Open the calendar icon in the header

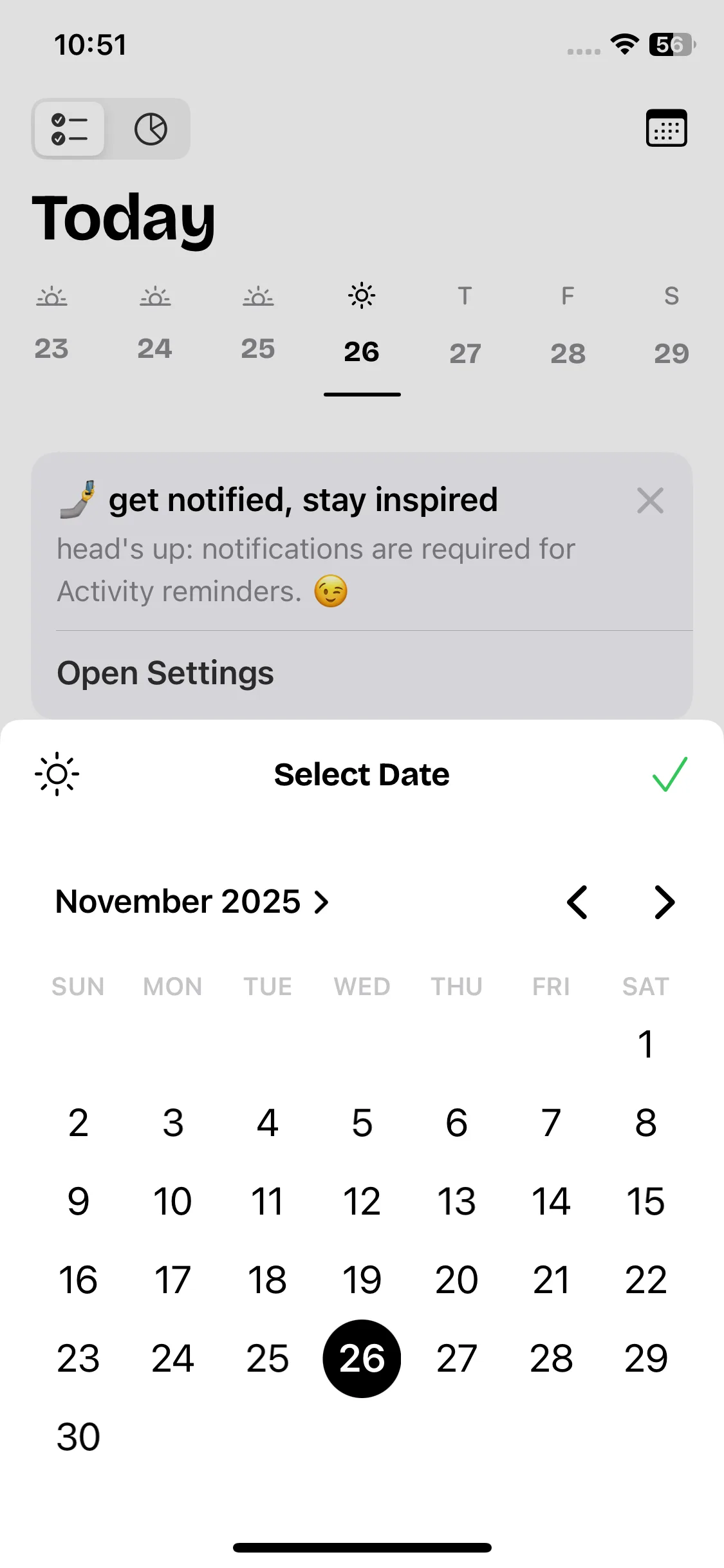(666, 129)
